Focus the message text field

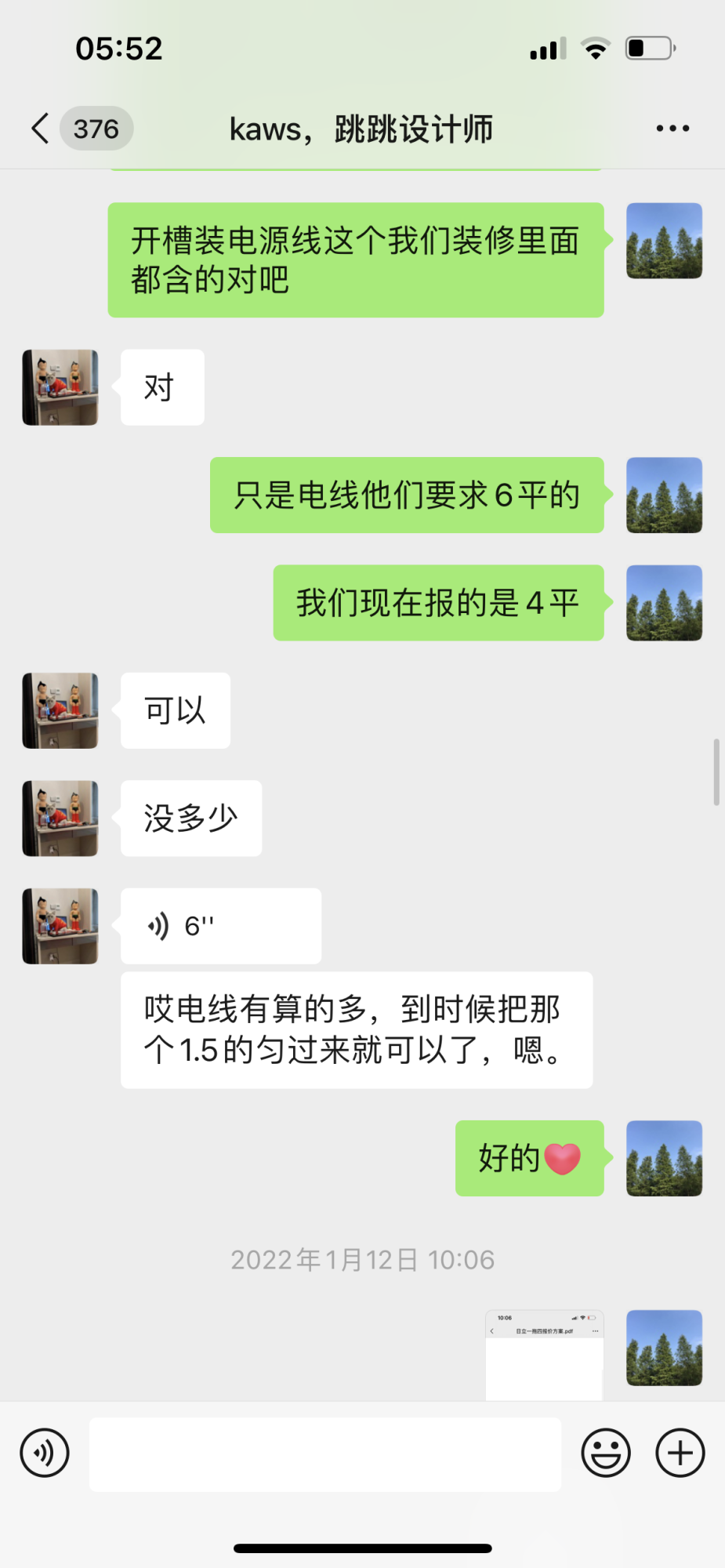pos(324,1454)
